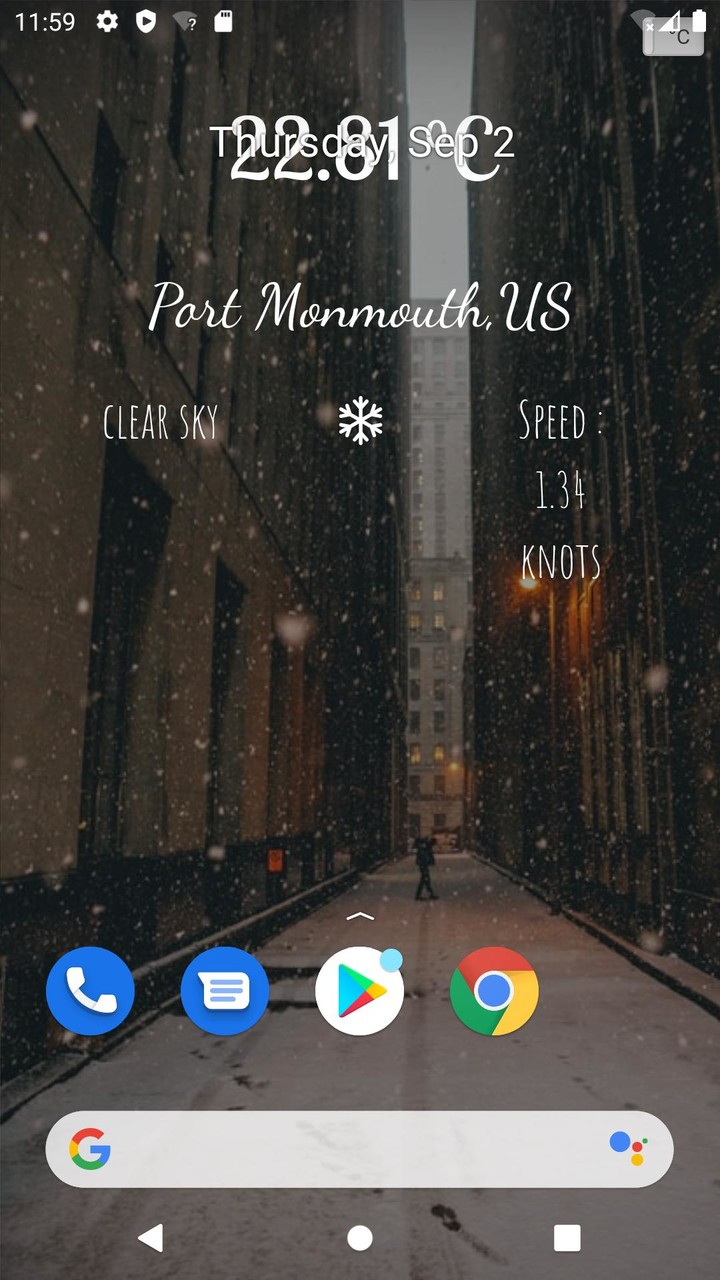This screenshot has height=1280, width=720.
Task: Tap the snowflake weather icon on the widget
Action: pyautogui.click(x=361, y=420)
